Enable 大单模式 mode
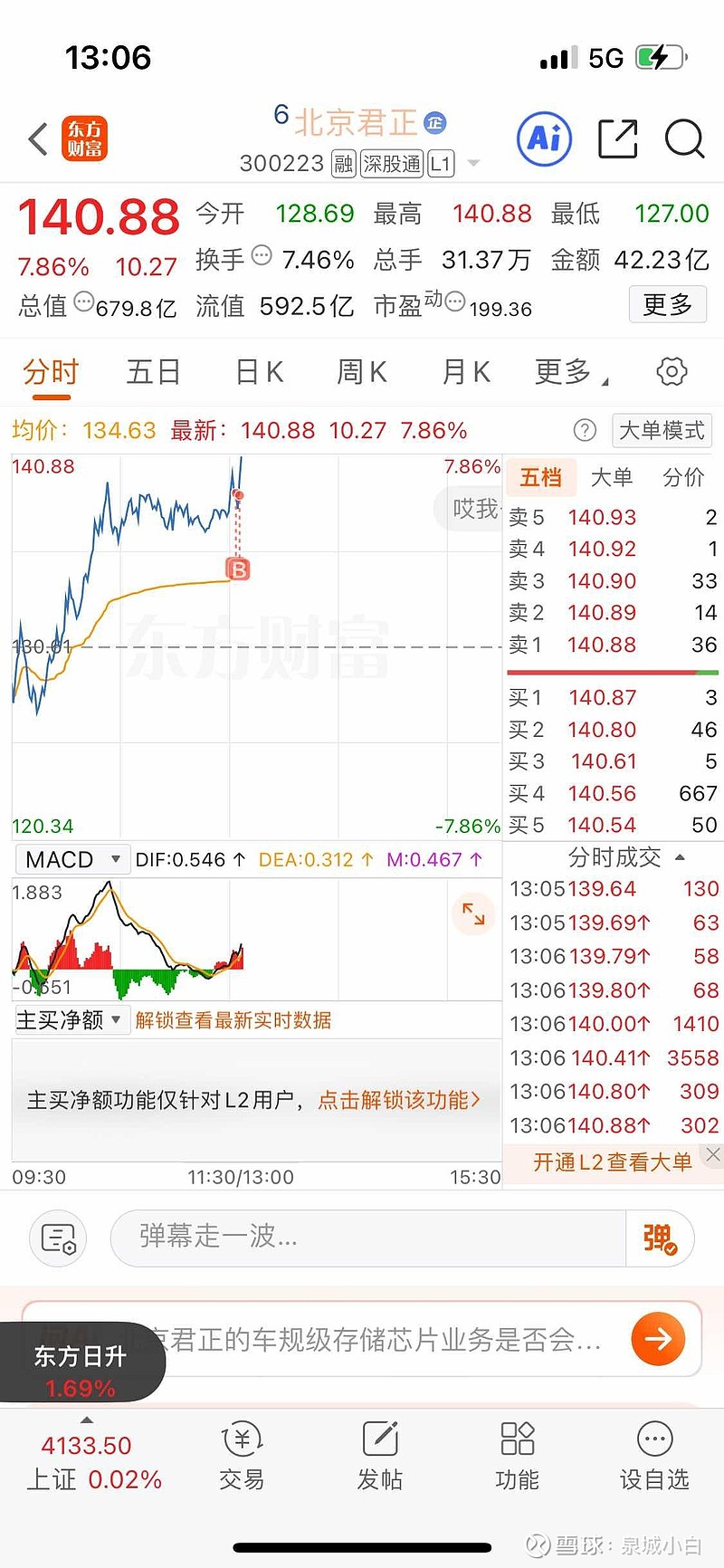This screenshot has width=724, height=1568. tap(662, 431)
